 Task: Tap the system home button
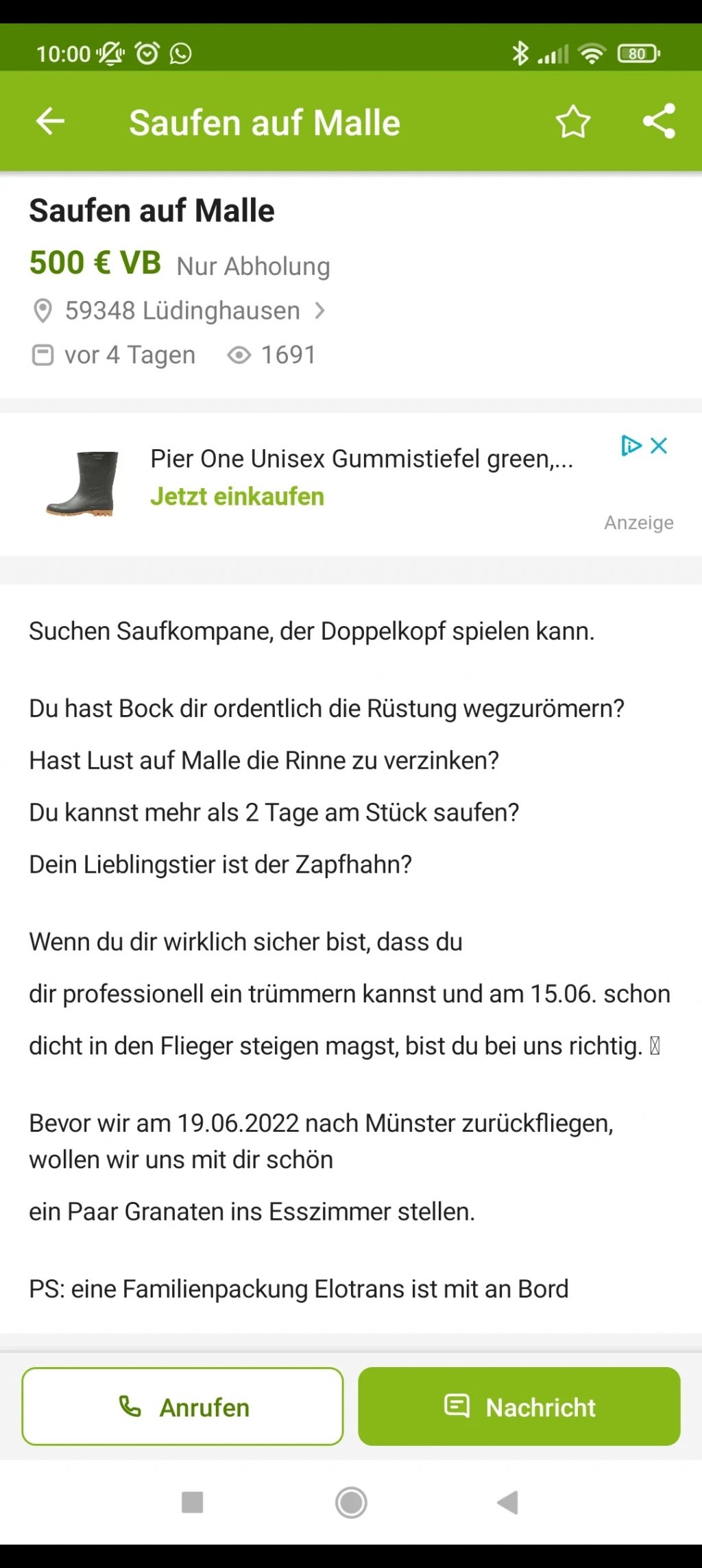(351, 1502)
